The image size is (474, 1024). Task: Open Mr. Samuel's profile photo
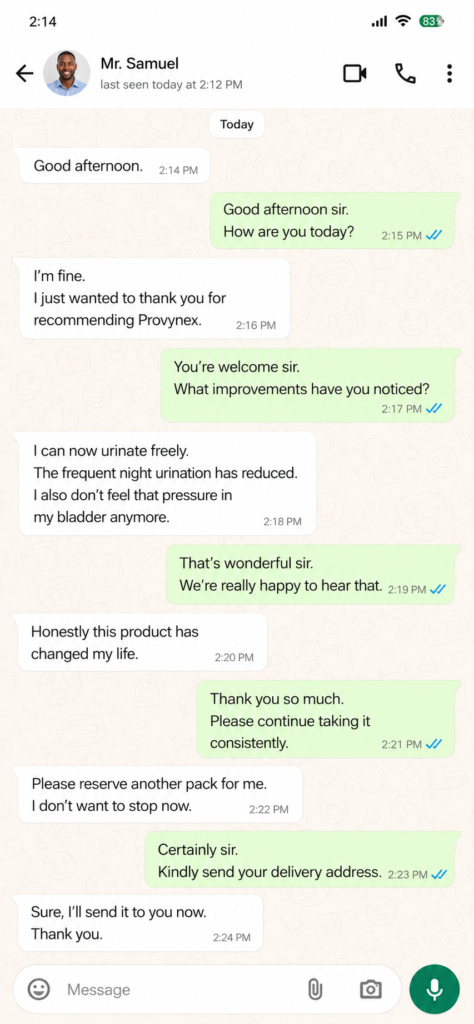pos(67,73)
